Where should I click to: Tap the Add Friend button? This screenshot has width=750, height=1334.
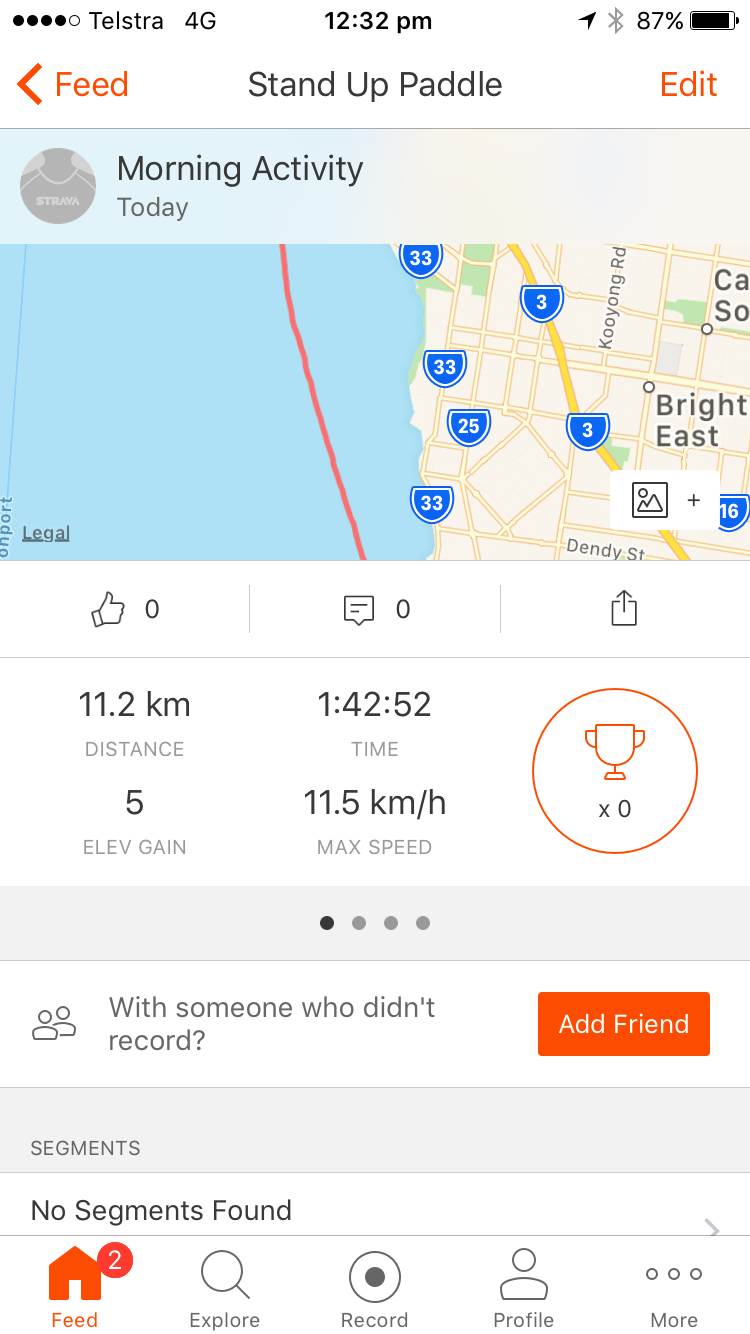coord(623,1024)
